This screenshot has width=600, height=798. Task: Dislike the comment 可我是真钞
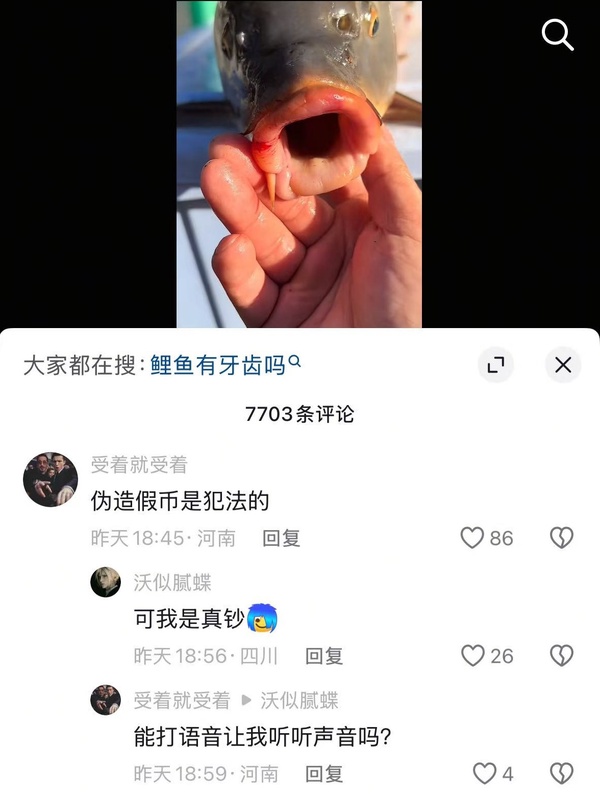pyautogui.click(x=562, y=656)
